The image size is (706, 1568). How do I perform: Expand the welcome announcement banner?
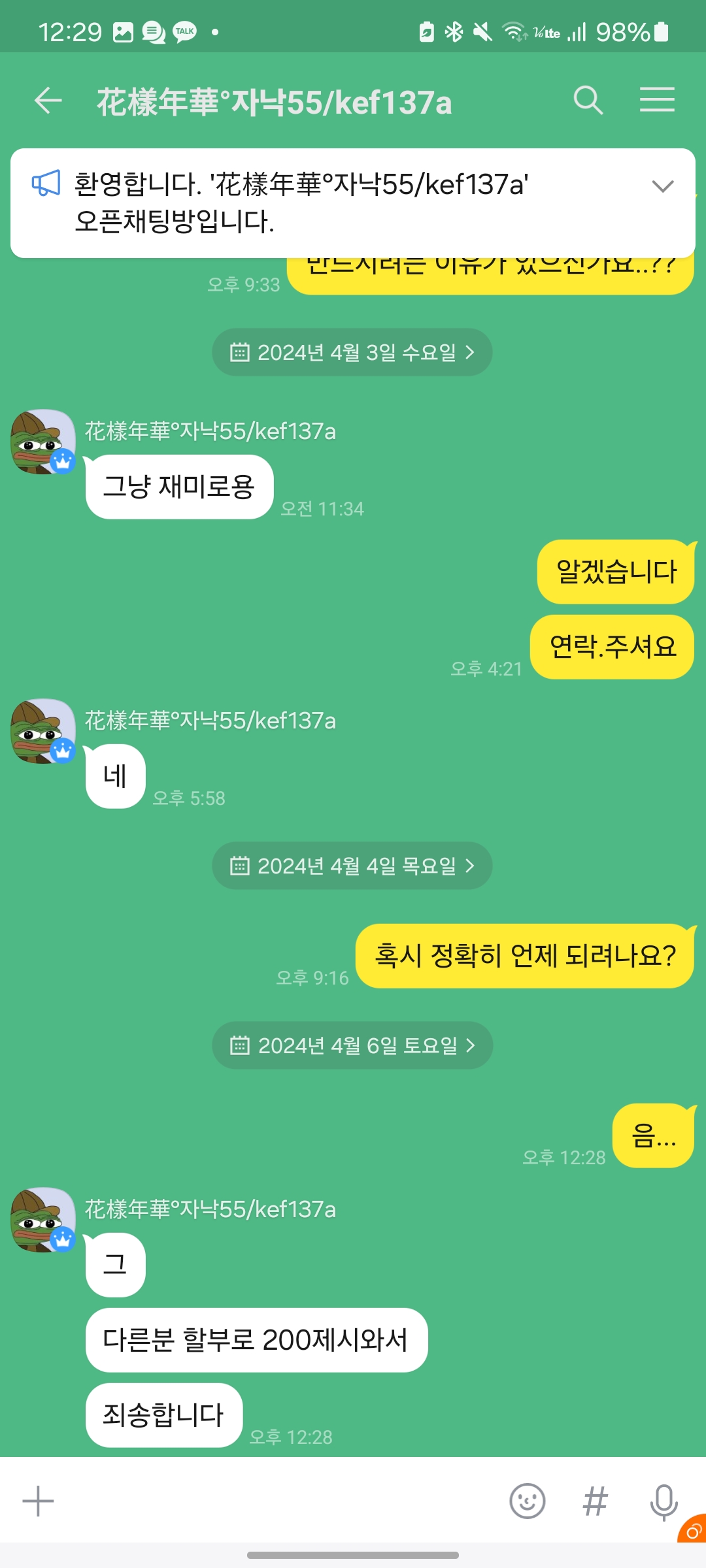point(663,187)
